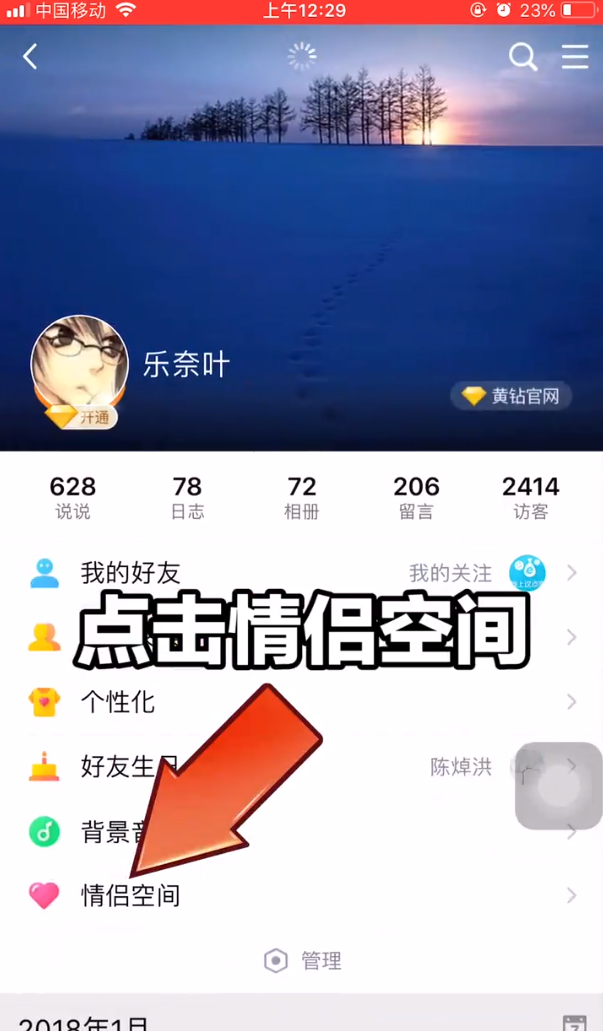Open the 个性化 settings row
603x1031 pixels.
coord(118,702)
